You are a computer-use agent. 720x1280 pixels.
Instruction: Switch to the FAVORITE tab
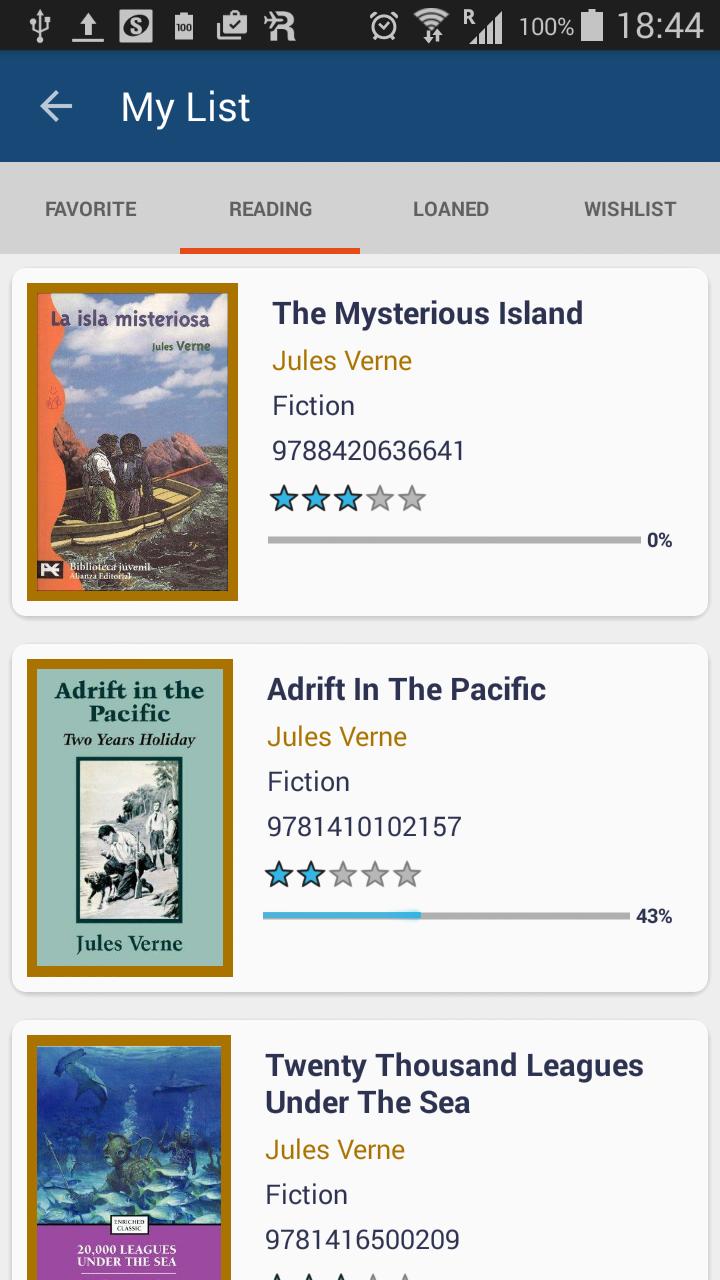coord(90,209)
